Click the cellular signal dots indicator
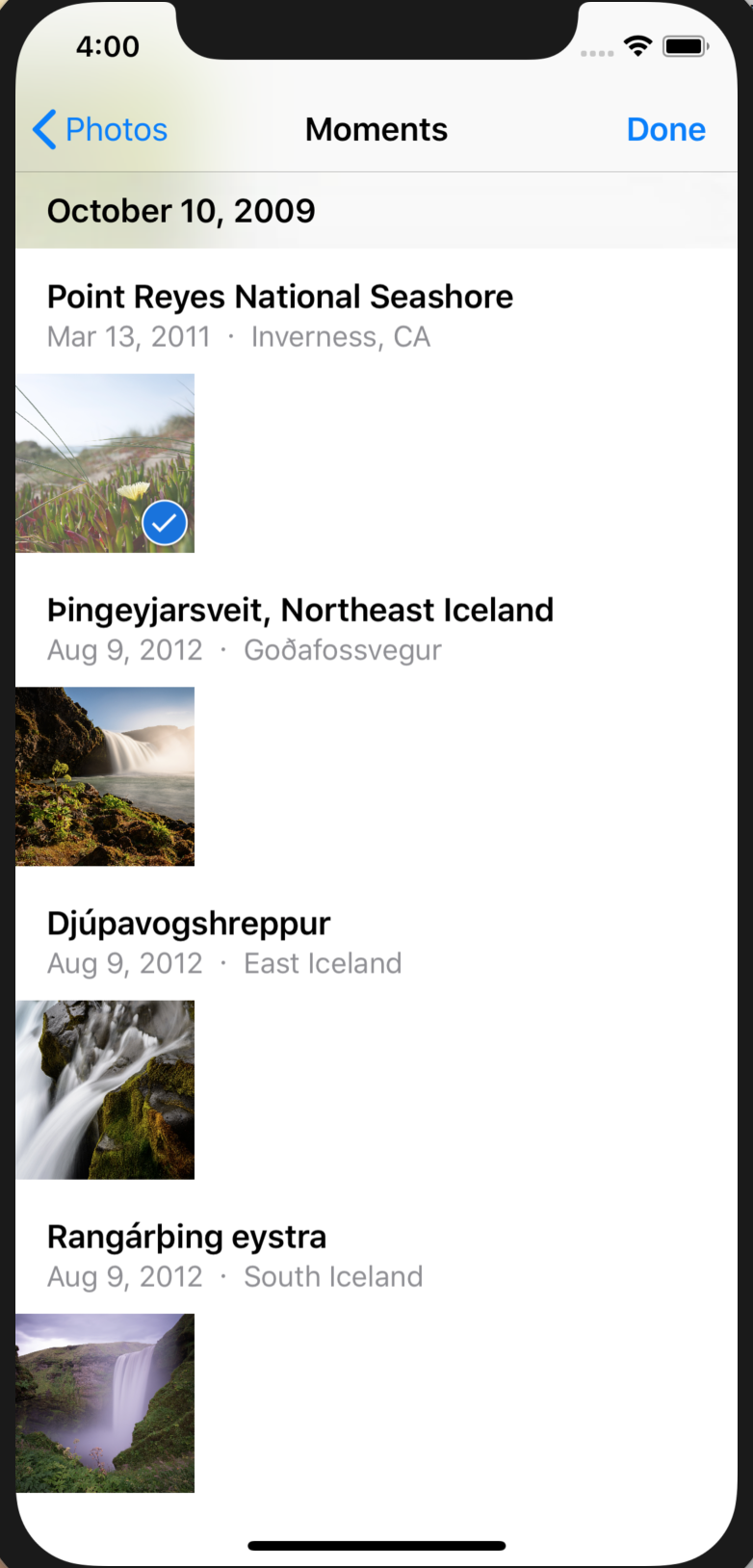The image size is (753, 1568). point(597,53)
